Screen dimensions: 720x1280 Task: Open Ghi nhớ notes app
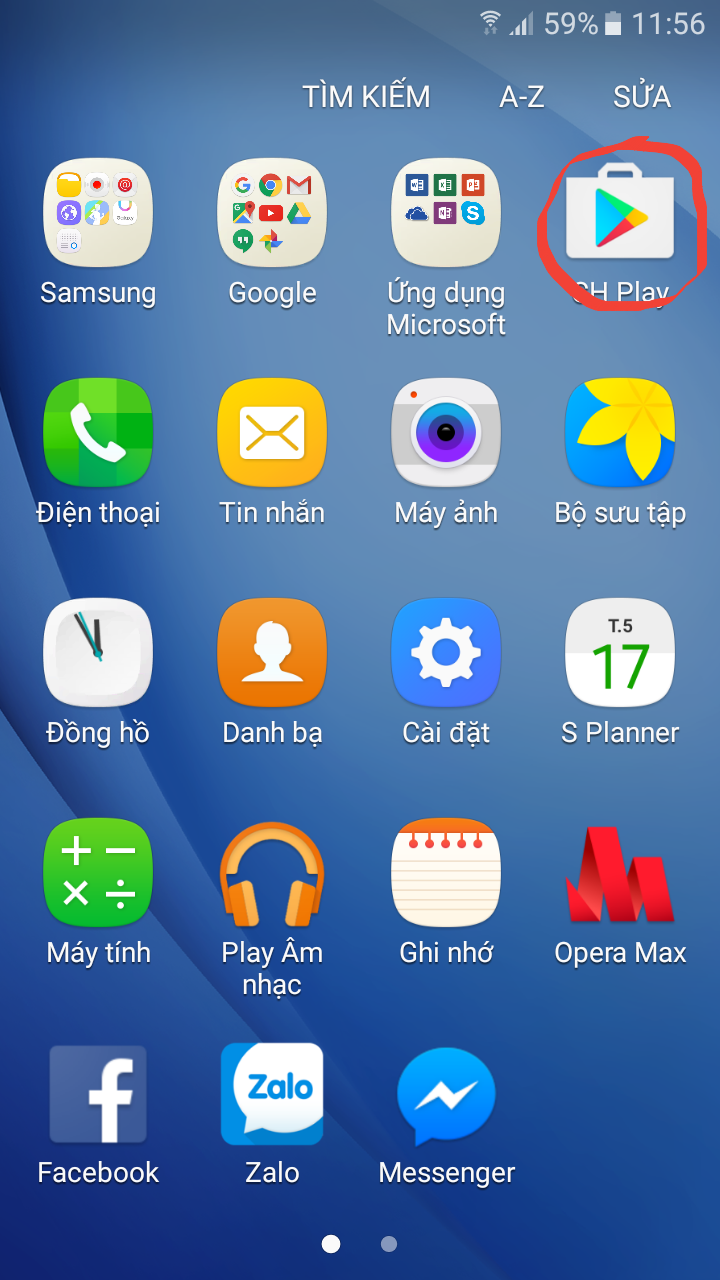pos(446,872)
